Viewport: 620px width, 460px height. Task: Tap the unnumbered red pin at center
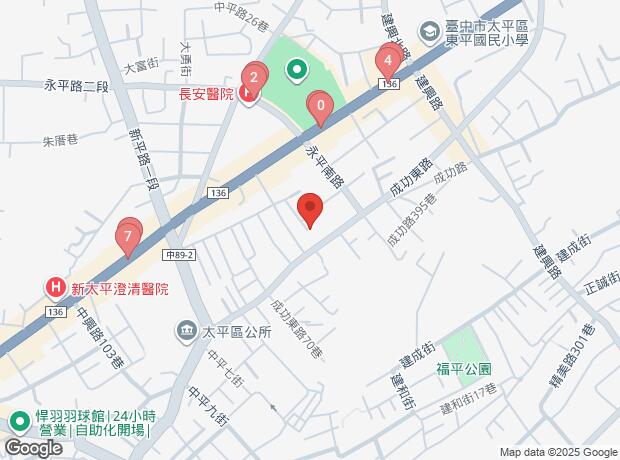(310, 209)
